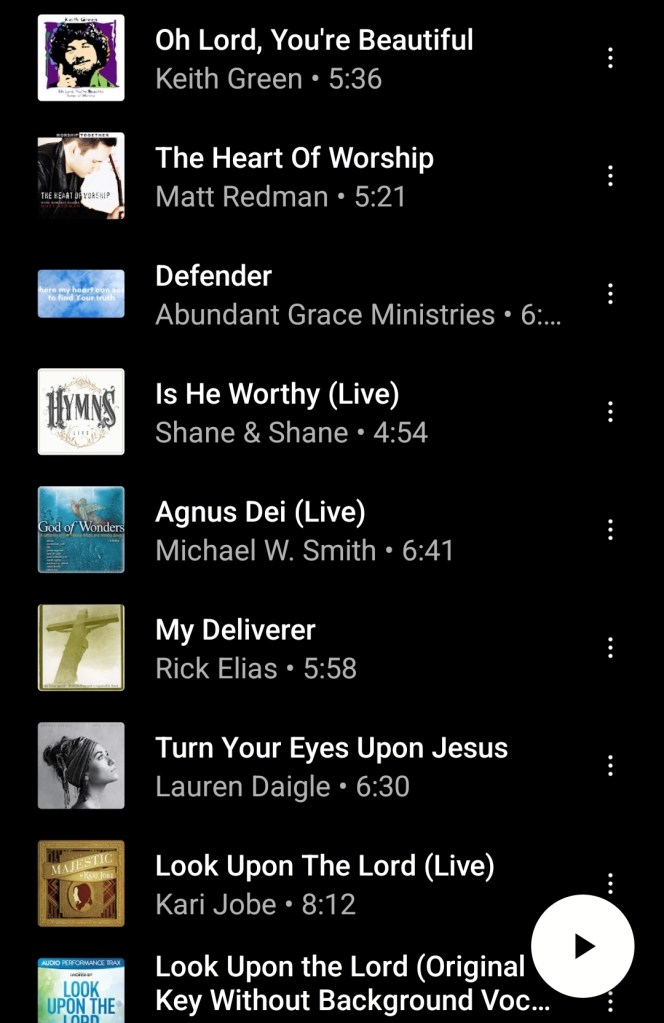Screen dimensions: 664x1023
Task: Show more options for Defender
Action: pos(610,294)
